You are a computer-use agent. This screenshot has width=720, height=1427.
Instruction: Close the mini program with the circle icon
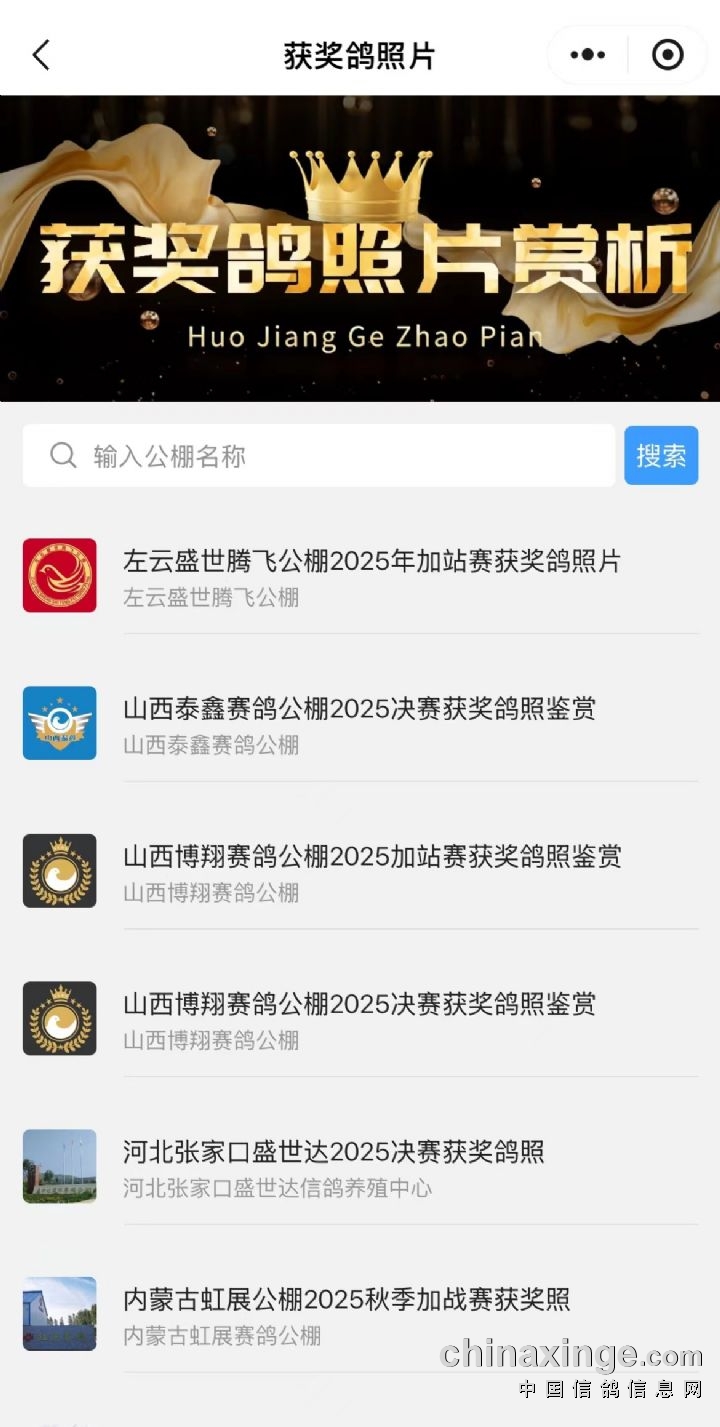point(667,55)
